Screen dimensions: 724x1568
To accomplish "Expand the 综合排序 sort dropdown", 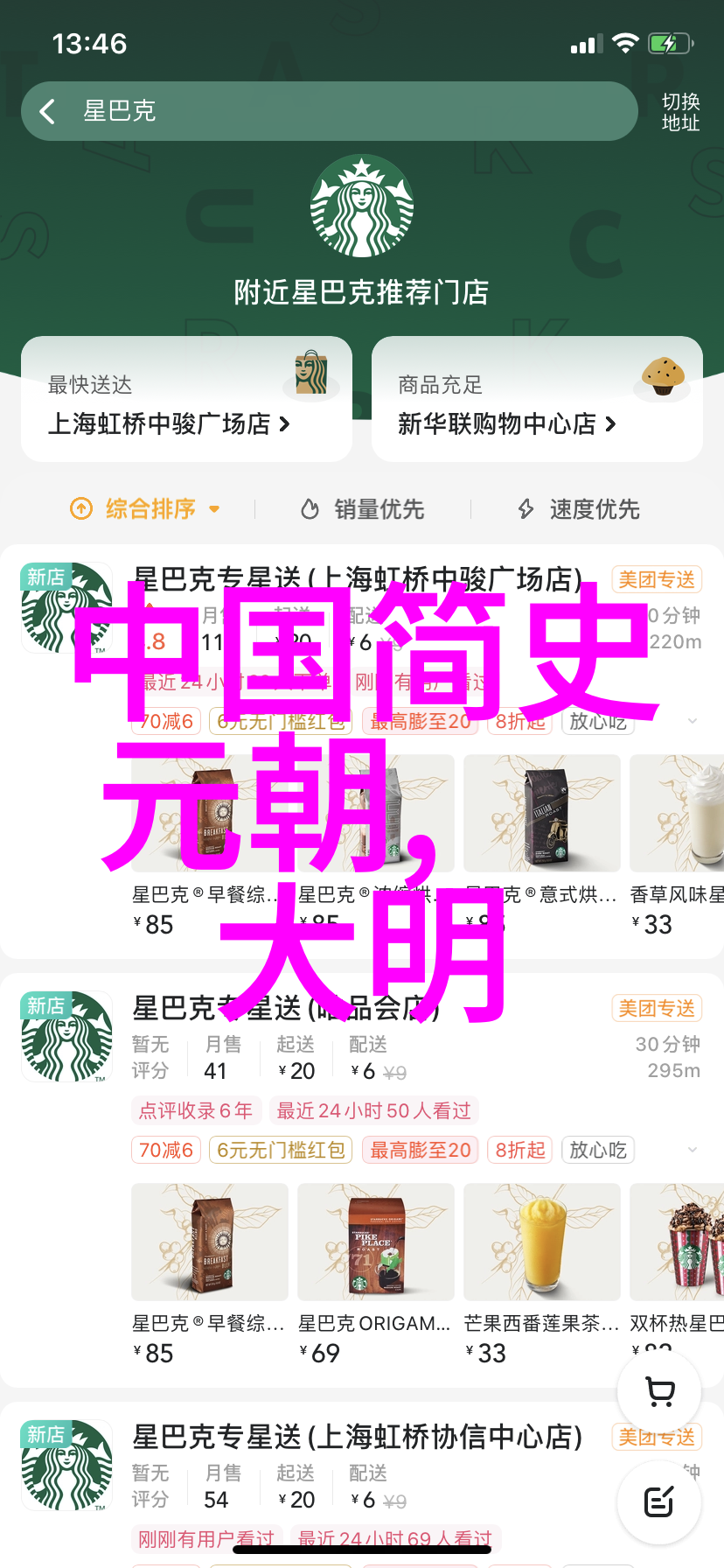I will pos(145,508).
